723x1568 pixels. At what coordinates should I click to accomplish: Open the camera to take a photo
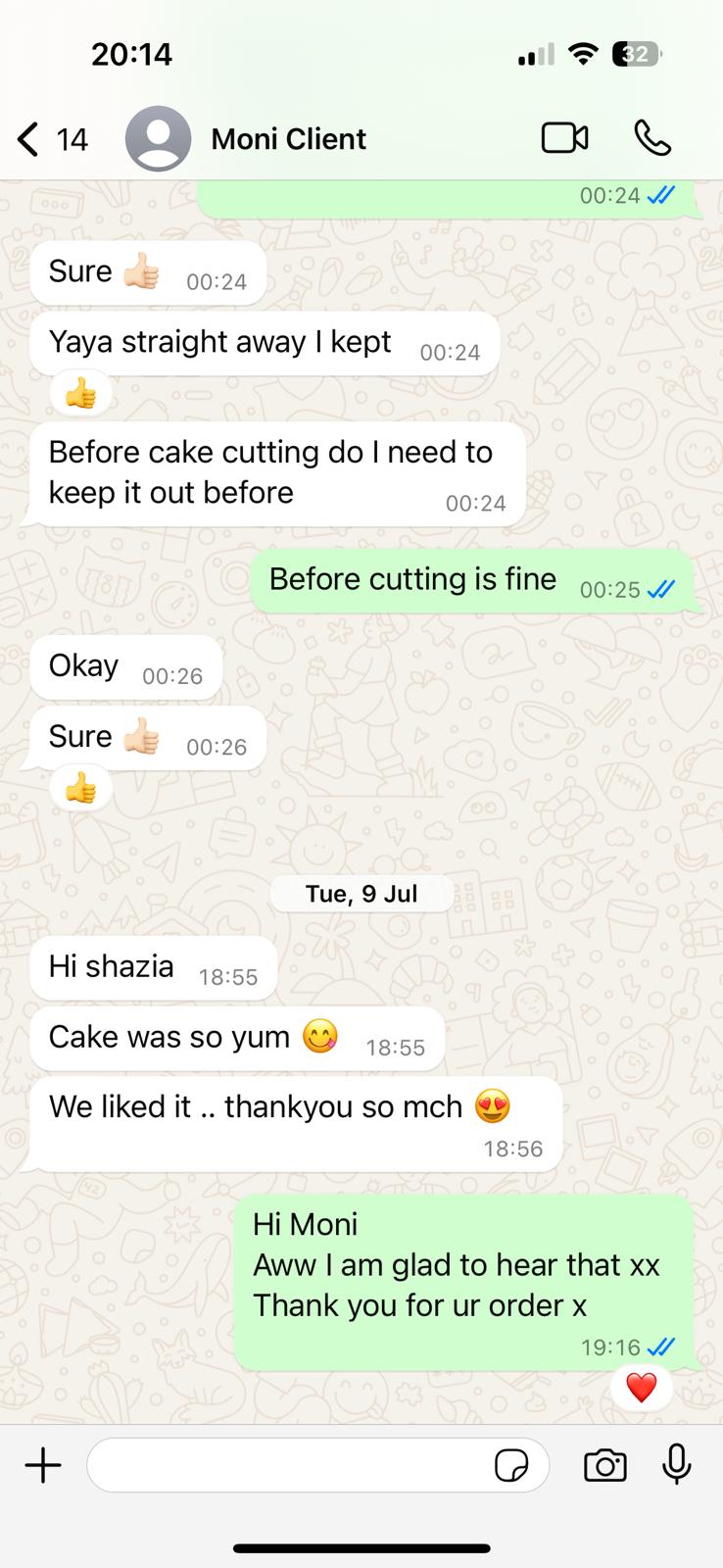point(604,1466)
